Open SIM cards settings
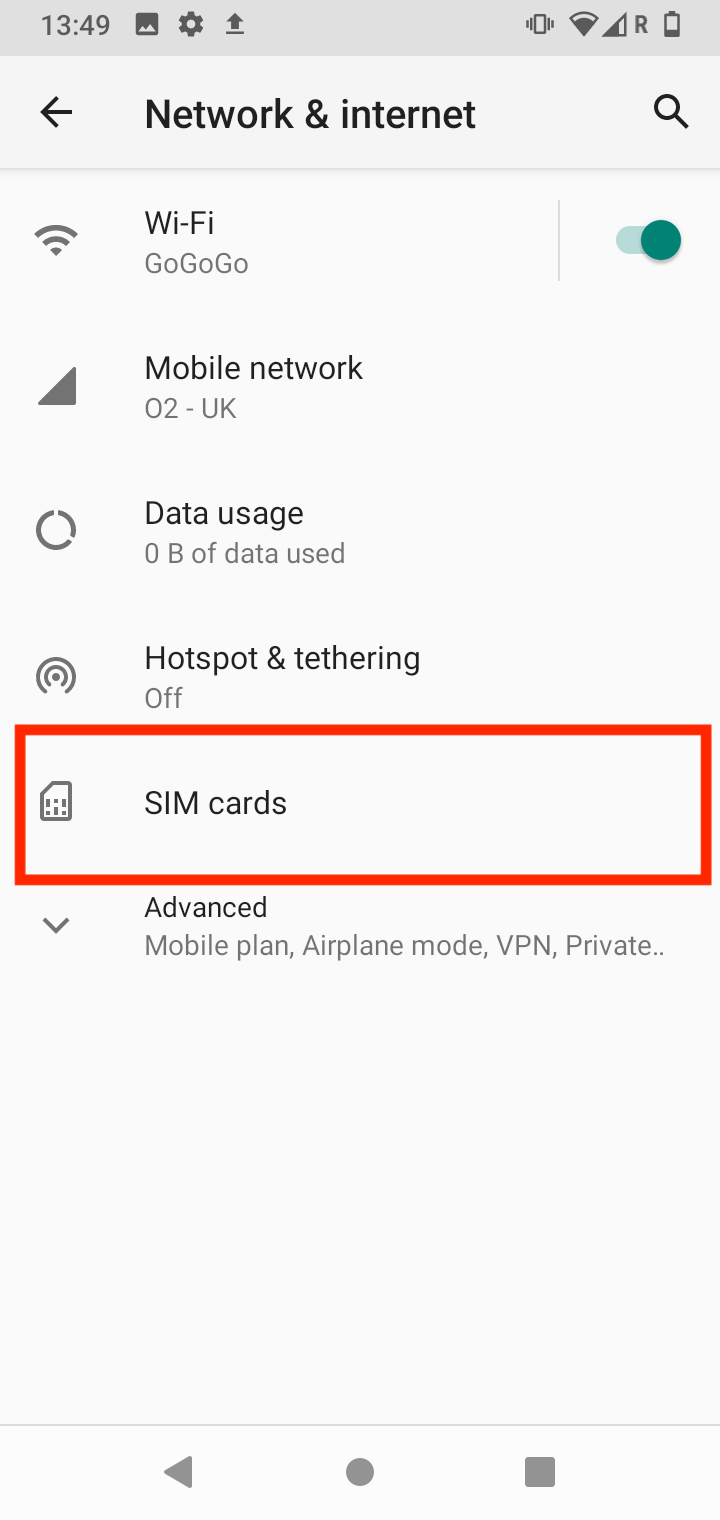 click(x=360, y=803)
